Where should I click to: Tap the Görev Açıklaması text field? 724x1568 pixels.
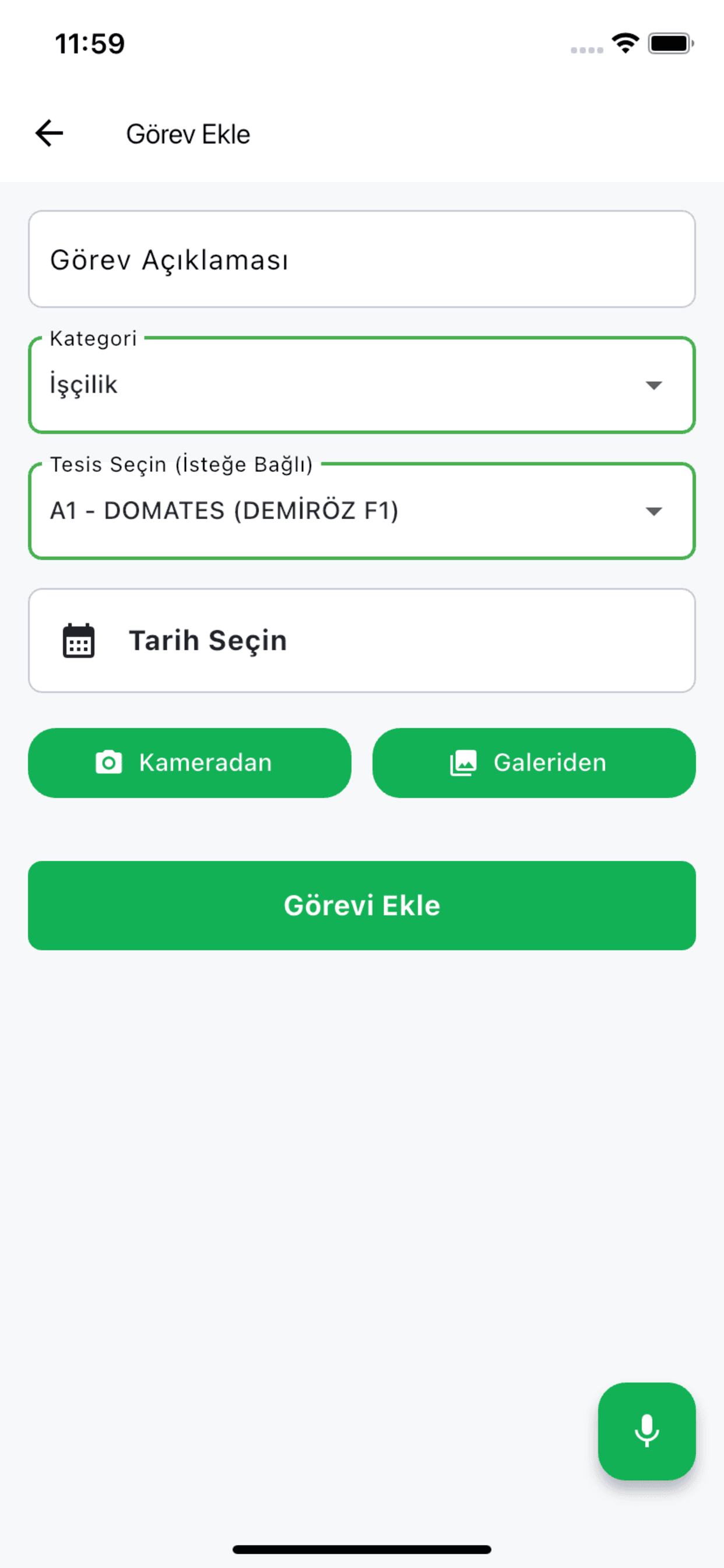point(361,260)
